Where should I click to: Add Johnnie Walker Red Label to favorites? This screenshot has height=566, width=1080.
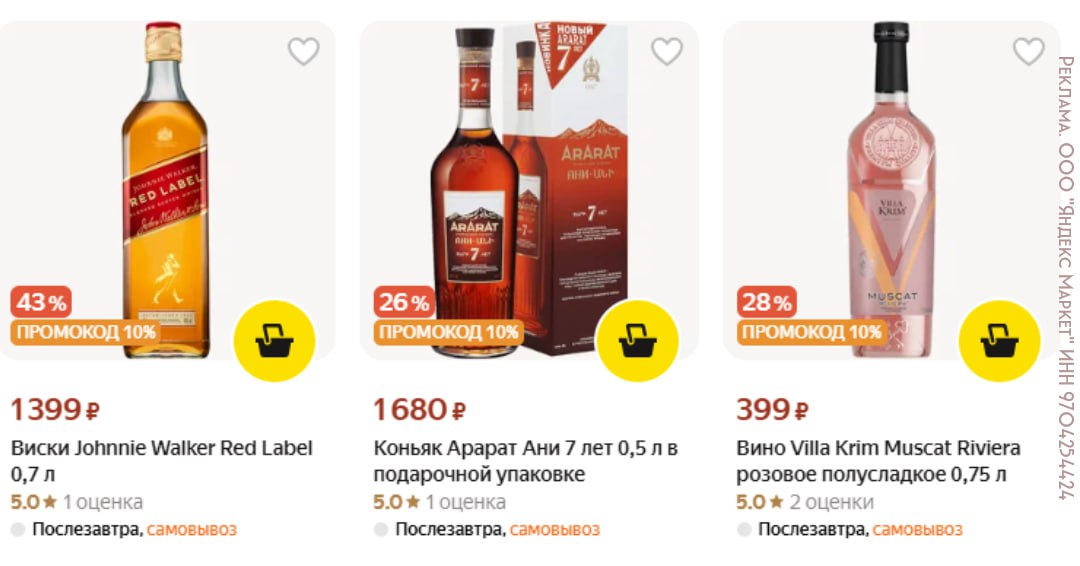pos(303,51)
